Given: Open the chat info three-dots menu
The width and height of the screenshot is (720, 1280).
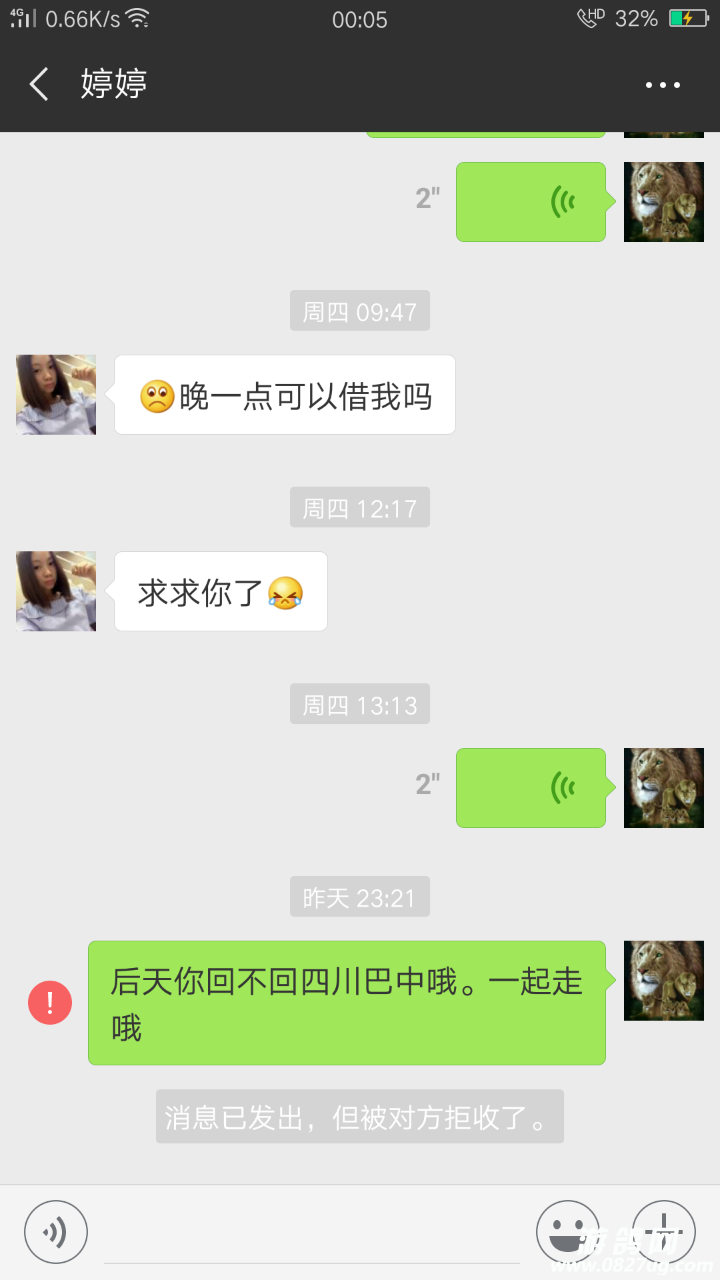Looking at the screenshot, I should (662, 85).
